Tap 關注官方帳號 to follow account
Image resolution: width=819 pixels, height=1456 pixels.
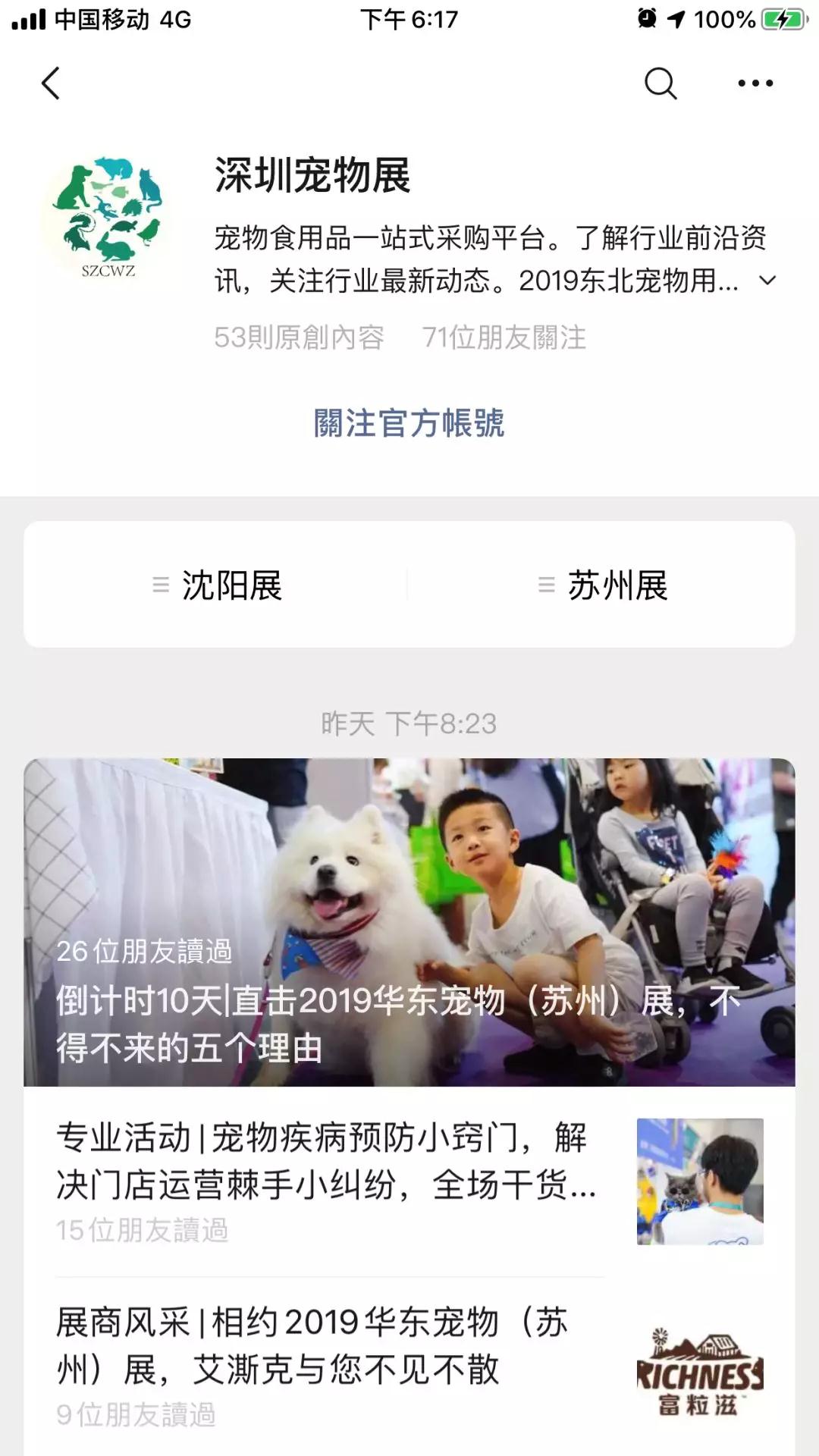pyautogui.click(x=409, y=423)
